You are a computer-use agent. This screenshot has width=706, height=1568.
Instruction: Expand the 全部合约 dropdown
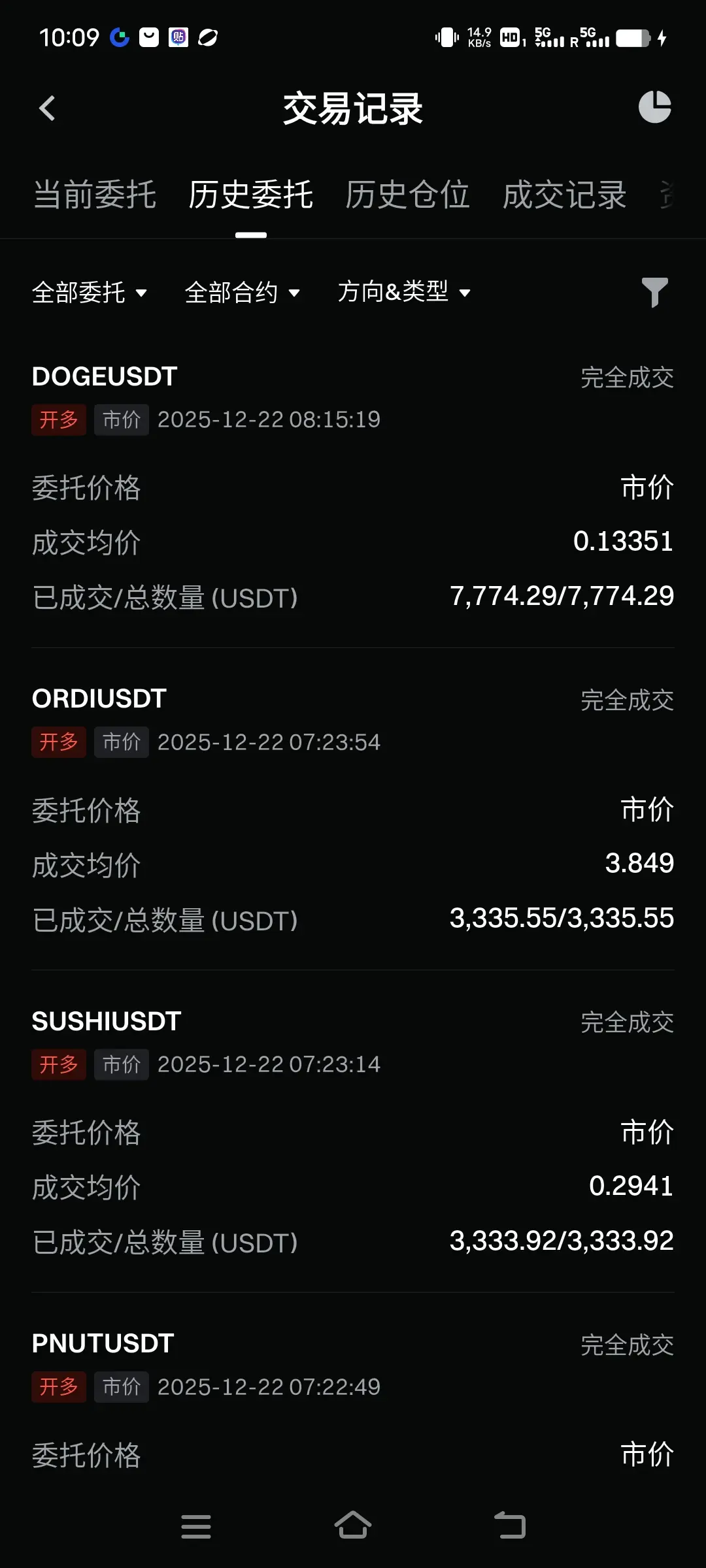pyautogui.click(x=243, y=292)
